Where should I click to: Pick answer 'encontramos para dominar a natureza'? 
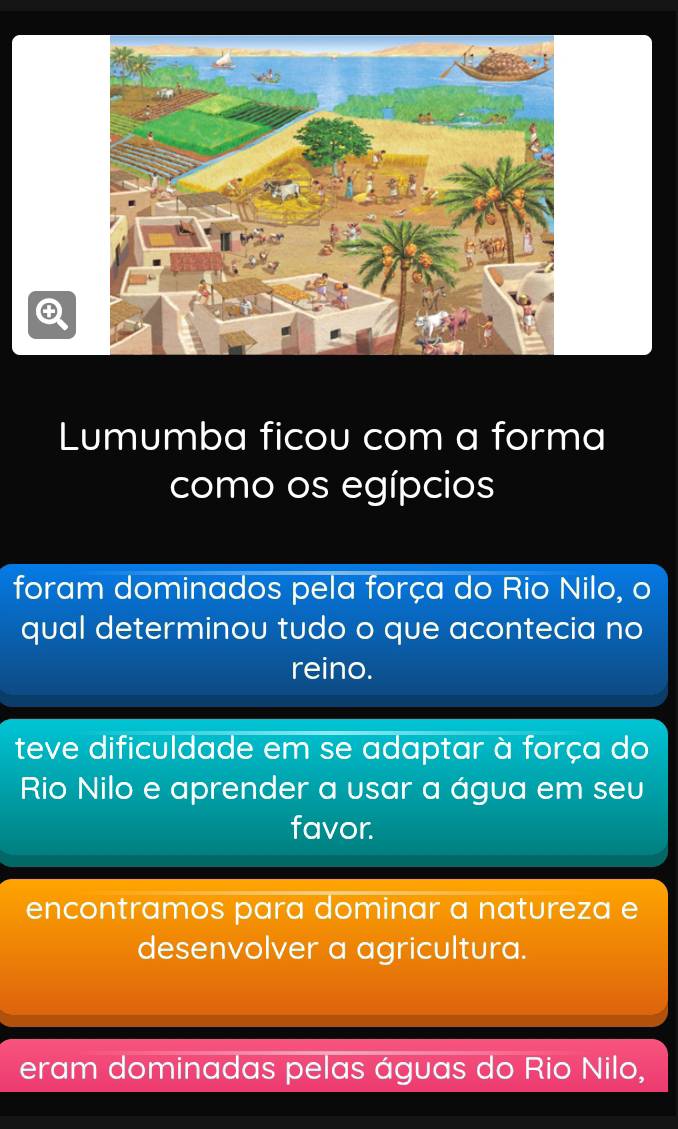pyautogui.click(x=333, y=946)
